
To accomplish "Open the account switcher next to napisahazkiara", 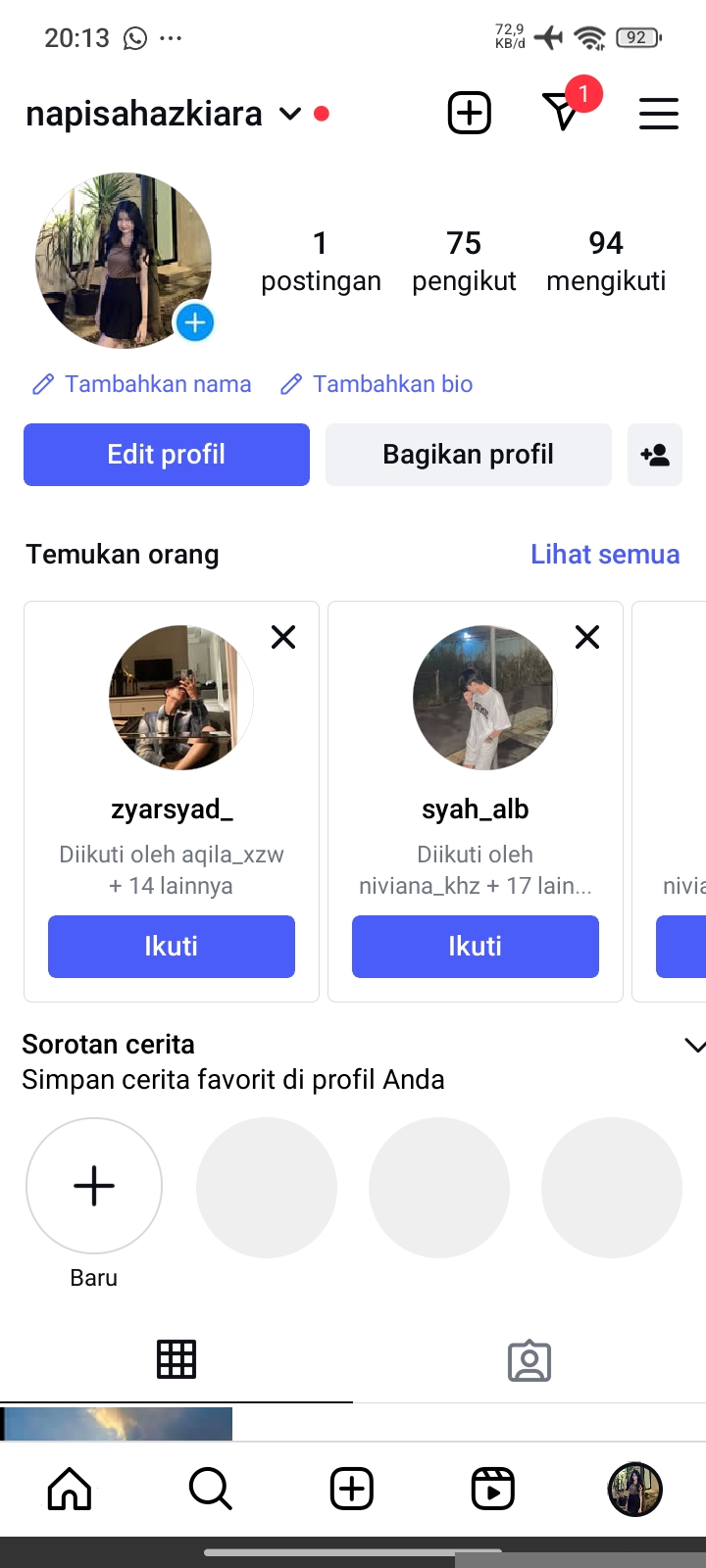I will coord(290,114).
